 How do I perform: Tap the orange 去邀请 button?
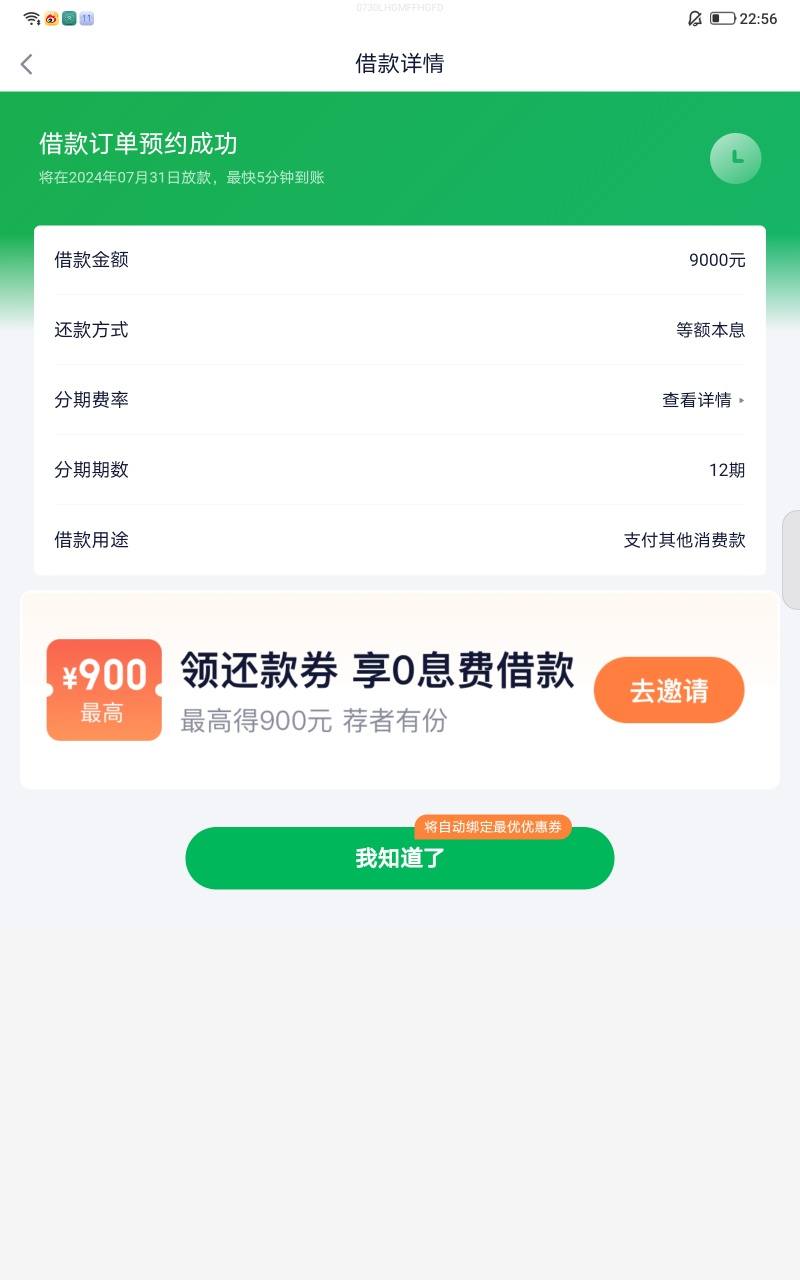(669, 690)
